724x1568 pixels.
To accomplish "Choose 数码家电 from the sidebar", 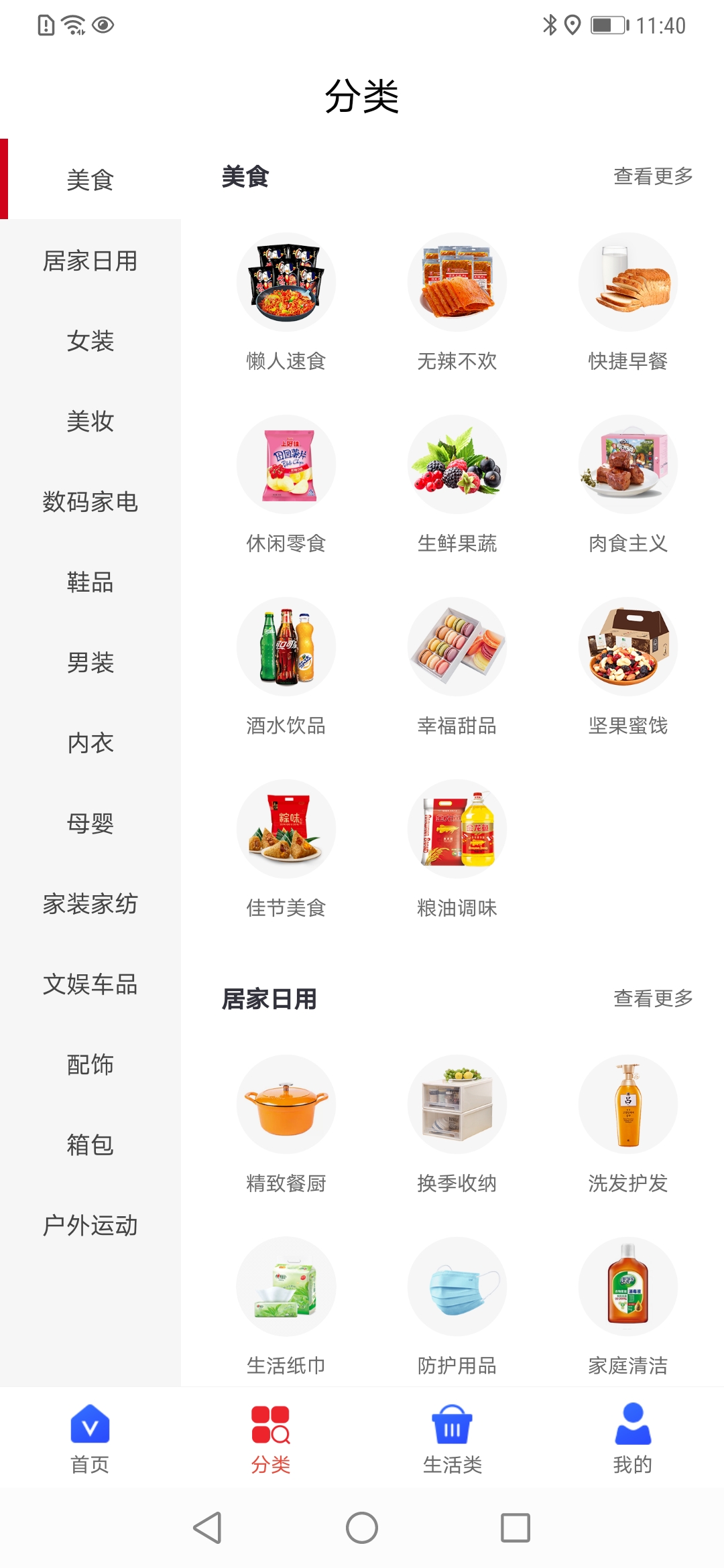I will click(x=90, y=502).
